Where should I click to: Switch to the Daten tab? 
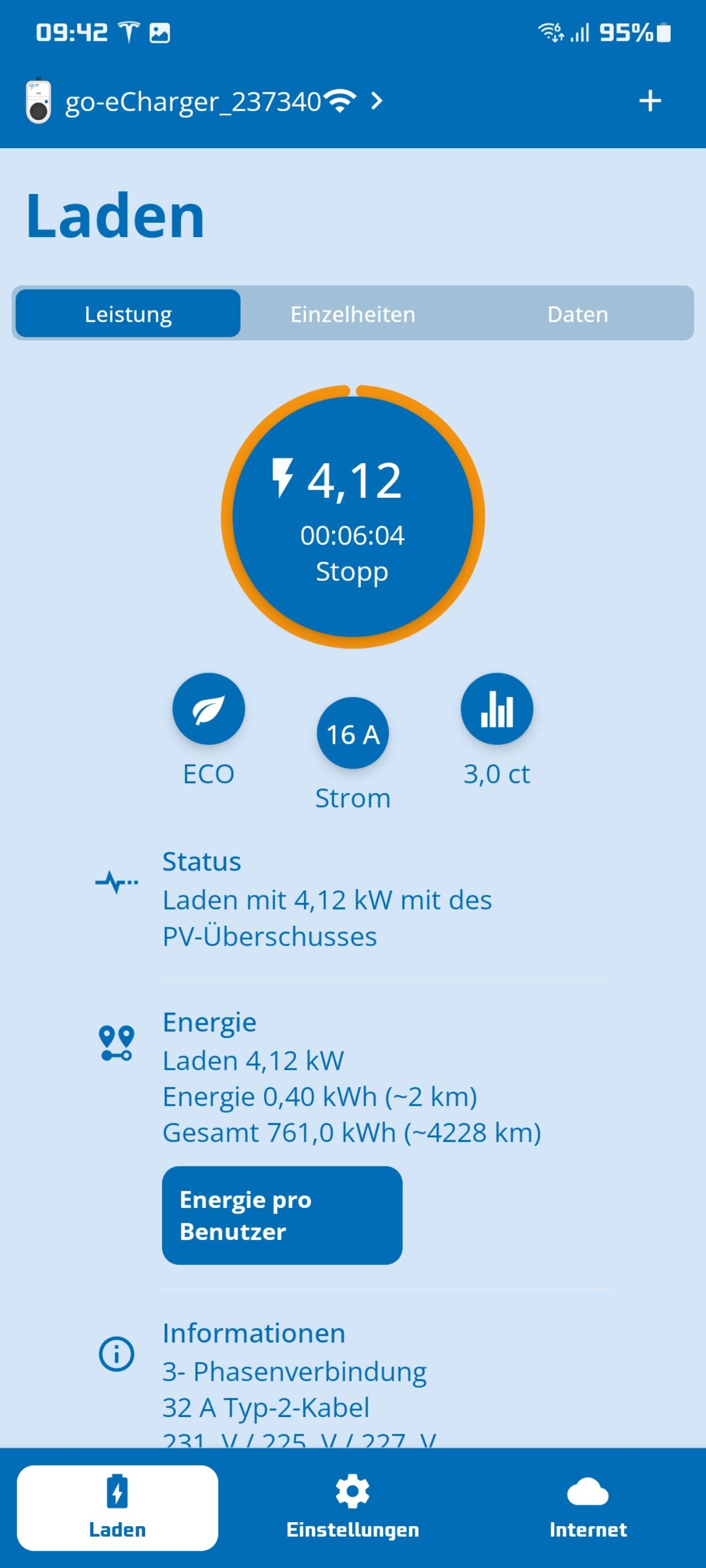(577, 314)
